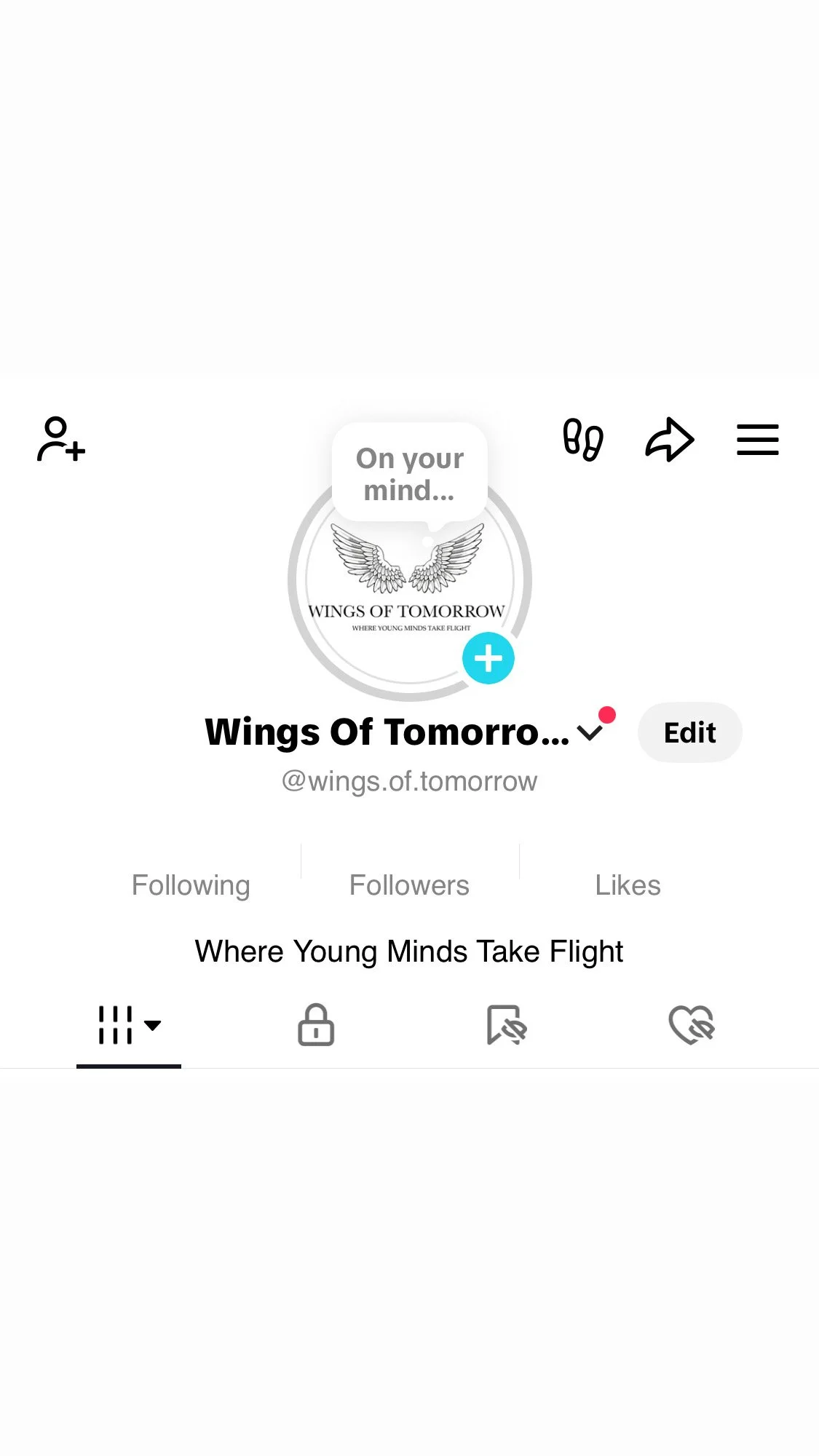Viewport: 819px width, 1456px height.
Task: Open profile views footprints icon
Action: coord(582,440)
